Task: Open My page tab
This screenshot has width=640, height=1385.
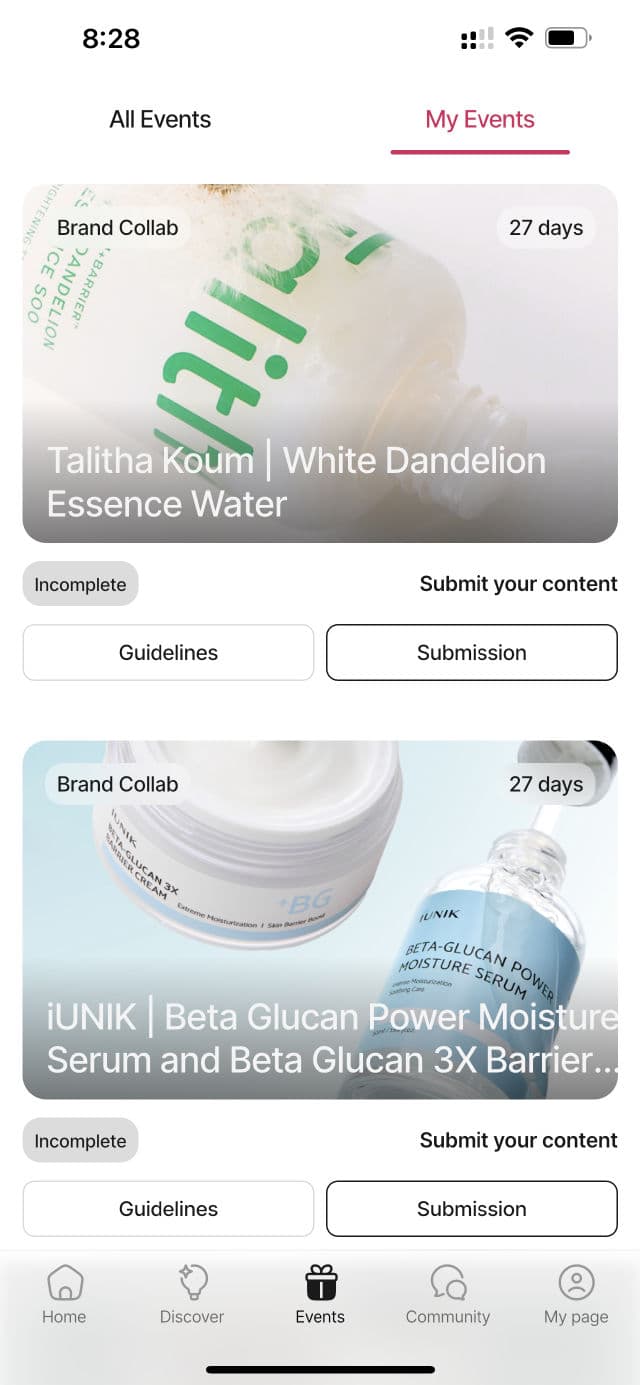Action: 576,1295
